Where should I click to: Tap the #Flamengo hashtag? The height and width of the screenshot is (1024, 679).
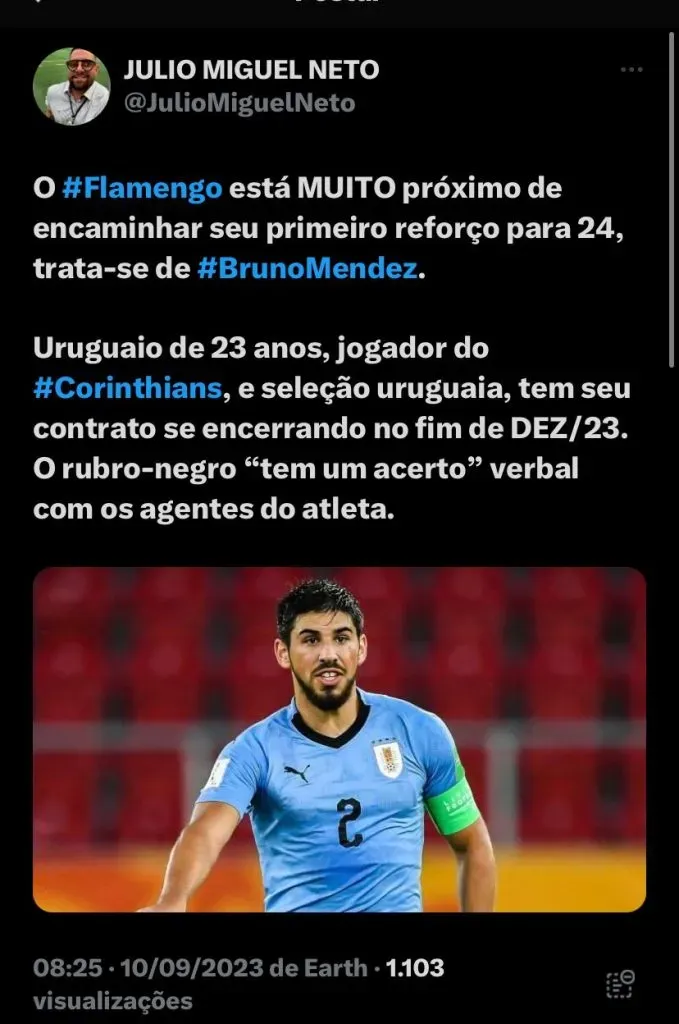140,187
